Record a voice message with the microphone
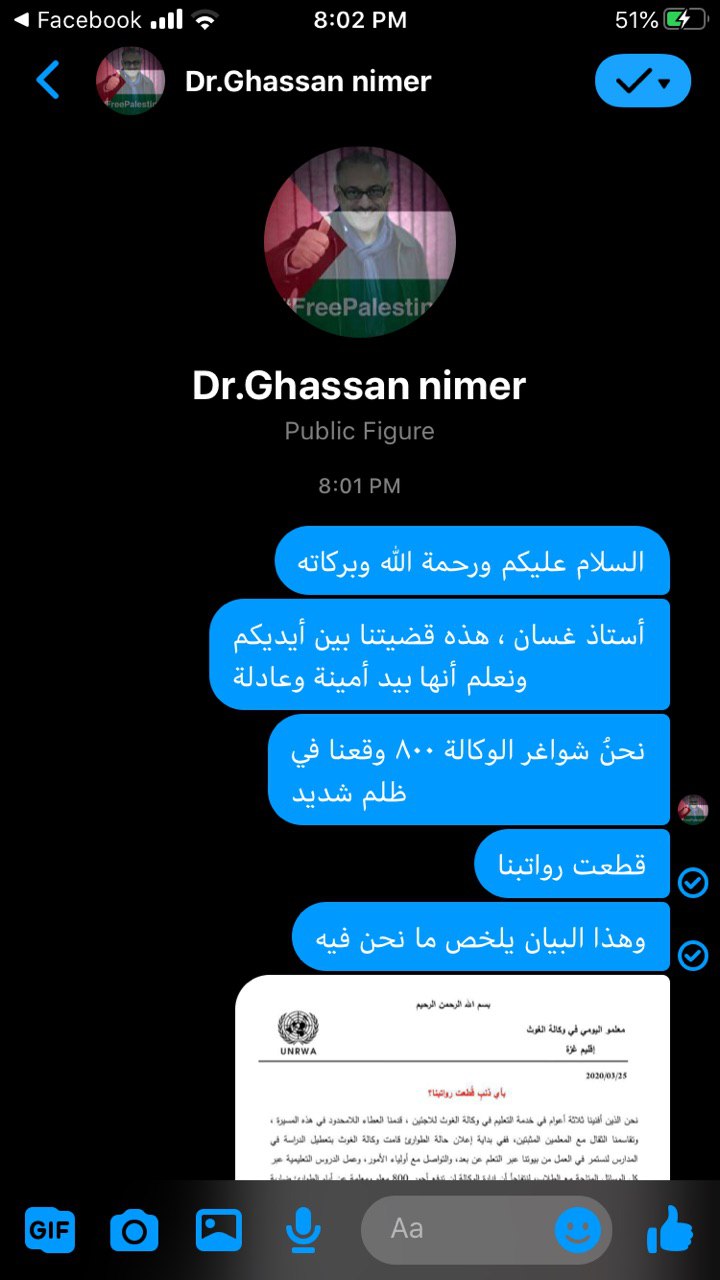The width and height of the screenshot is (720, 1280). (300, 1229)
